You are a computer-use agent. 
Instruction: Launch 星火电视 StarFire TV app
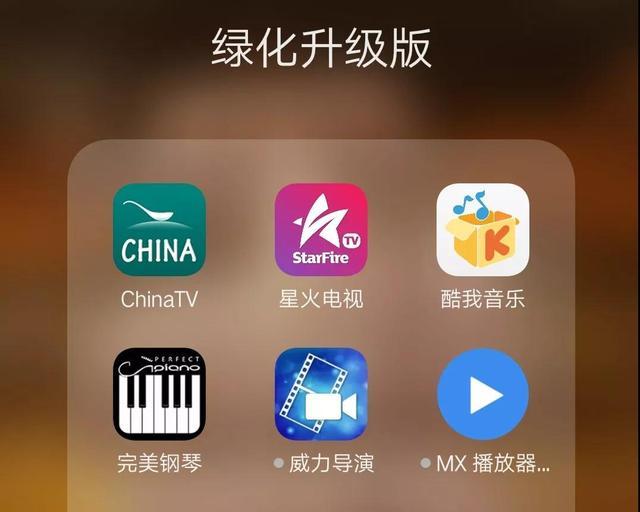[x=321, y=229]
